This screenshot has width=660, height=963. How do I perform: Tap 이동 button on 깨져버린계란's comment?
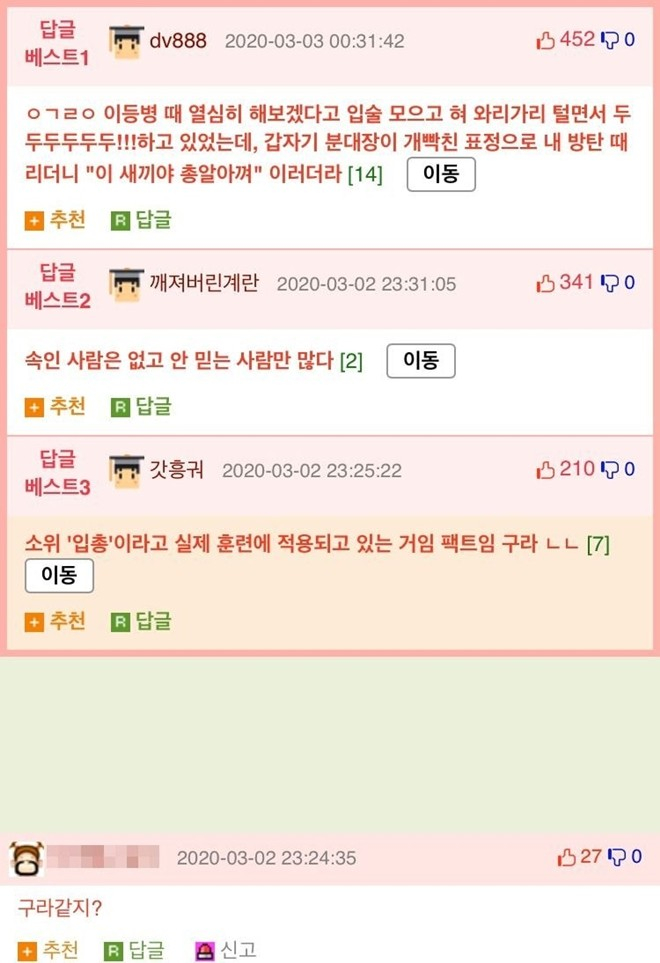coord(421,360)
